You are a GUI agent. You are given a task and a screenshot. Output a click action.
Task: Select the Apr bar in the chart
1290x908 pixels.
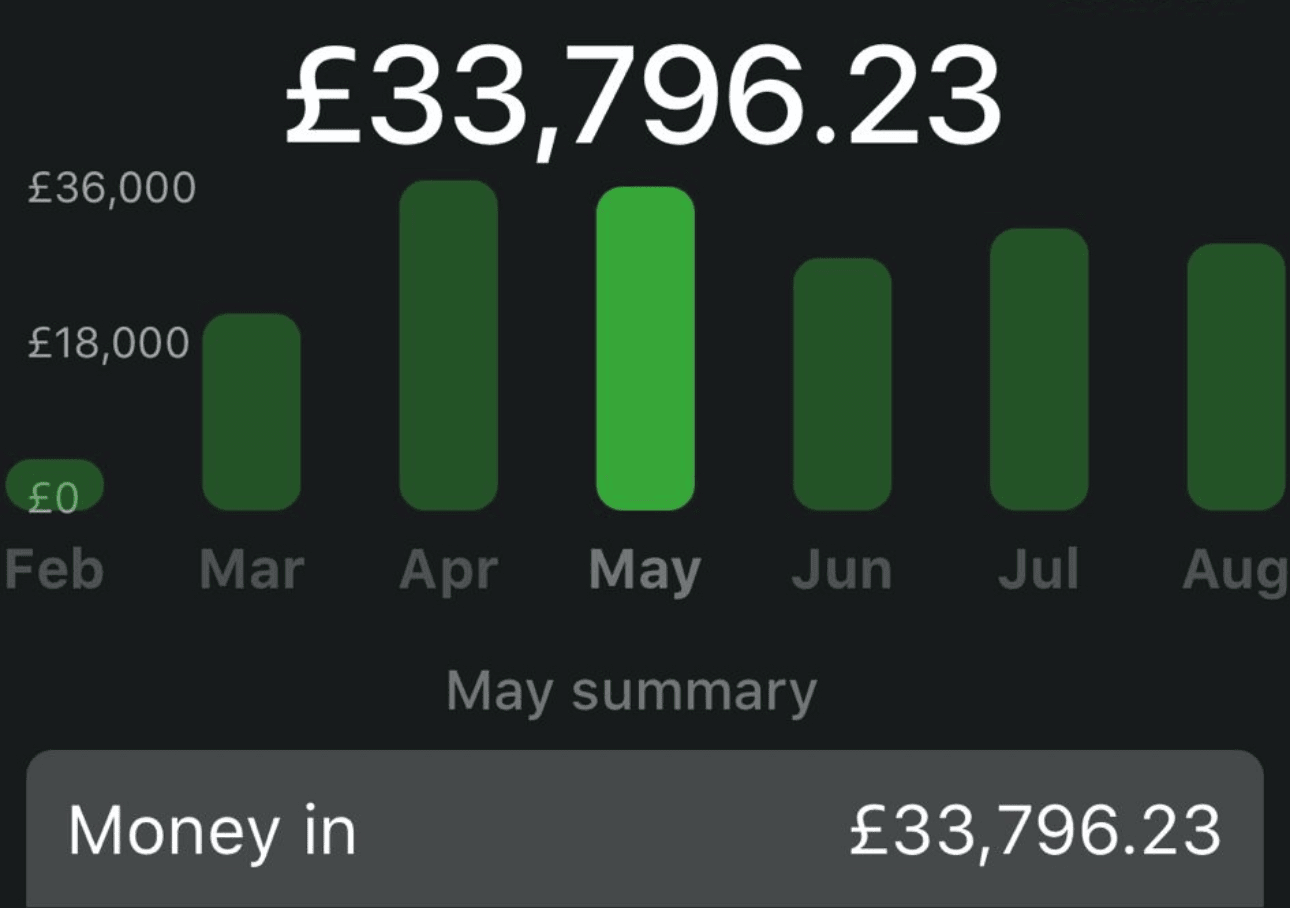(x=448, y=345)
